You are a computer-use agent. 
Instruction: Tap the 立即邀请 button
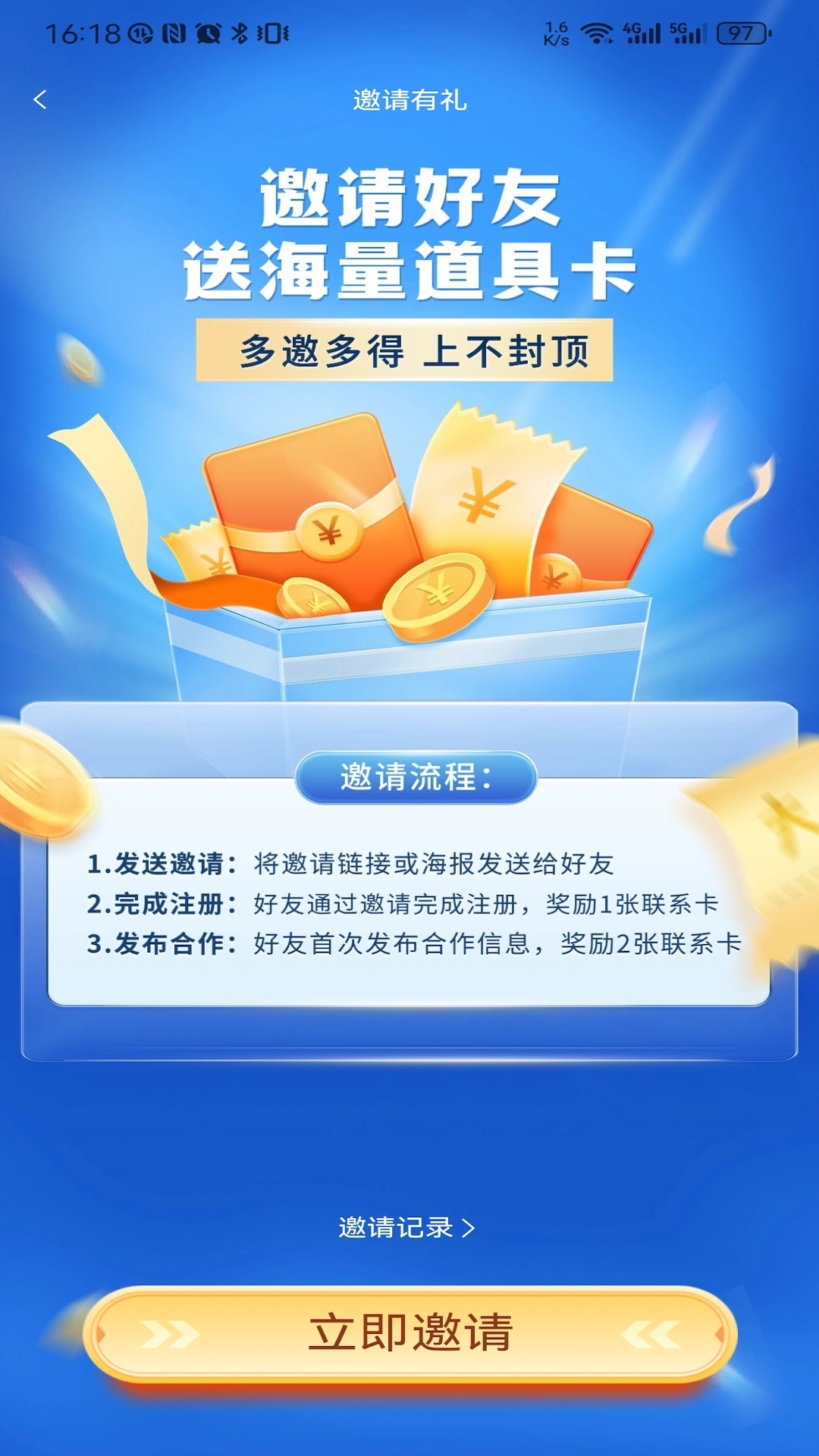(409, 1333)
